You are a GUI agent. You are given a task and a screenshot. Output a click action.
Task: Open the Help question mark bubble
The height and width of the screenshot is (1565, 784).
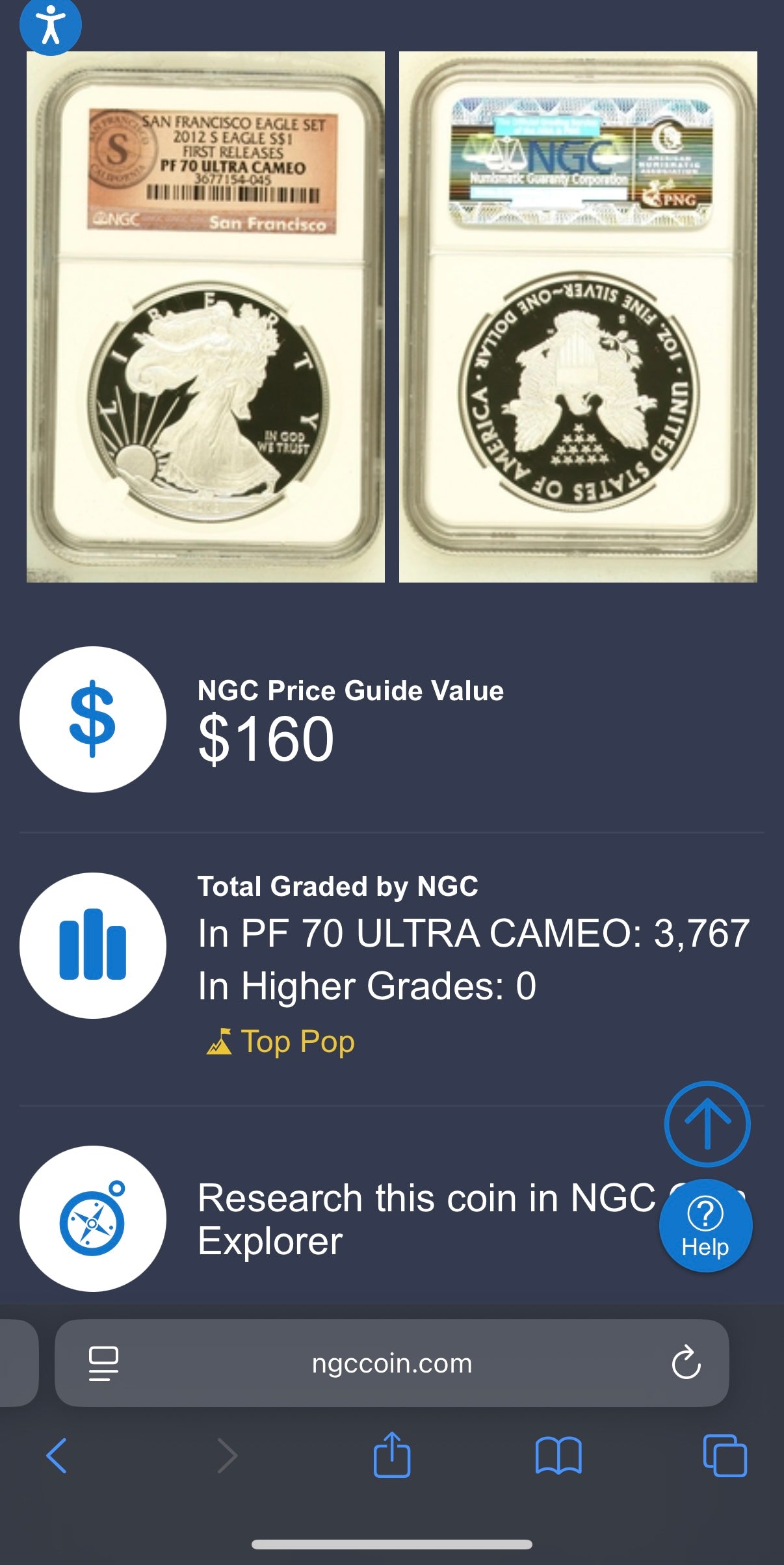(x=707, y=1225)
